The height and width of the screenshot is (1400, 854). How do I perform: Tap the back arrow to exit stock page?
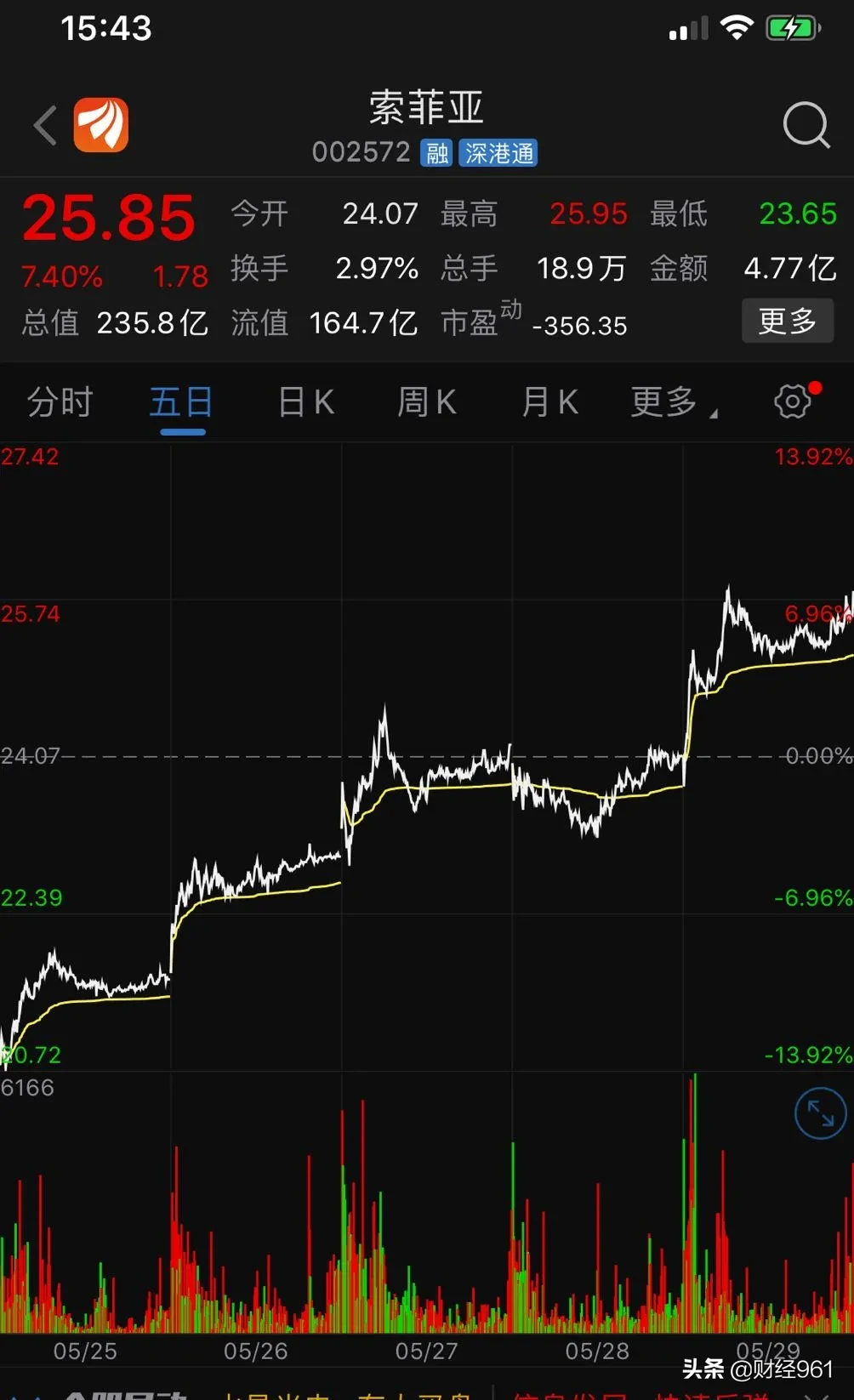coord(44,124)
